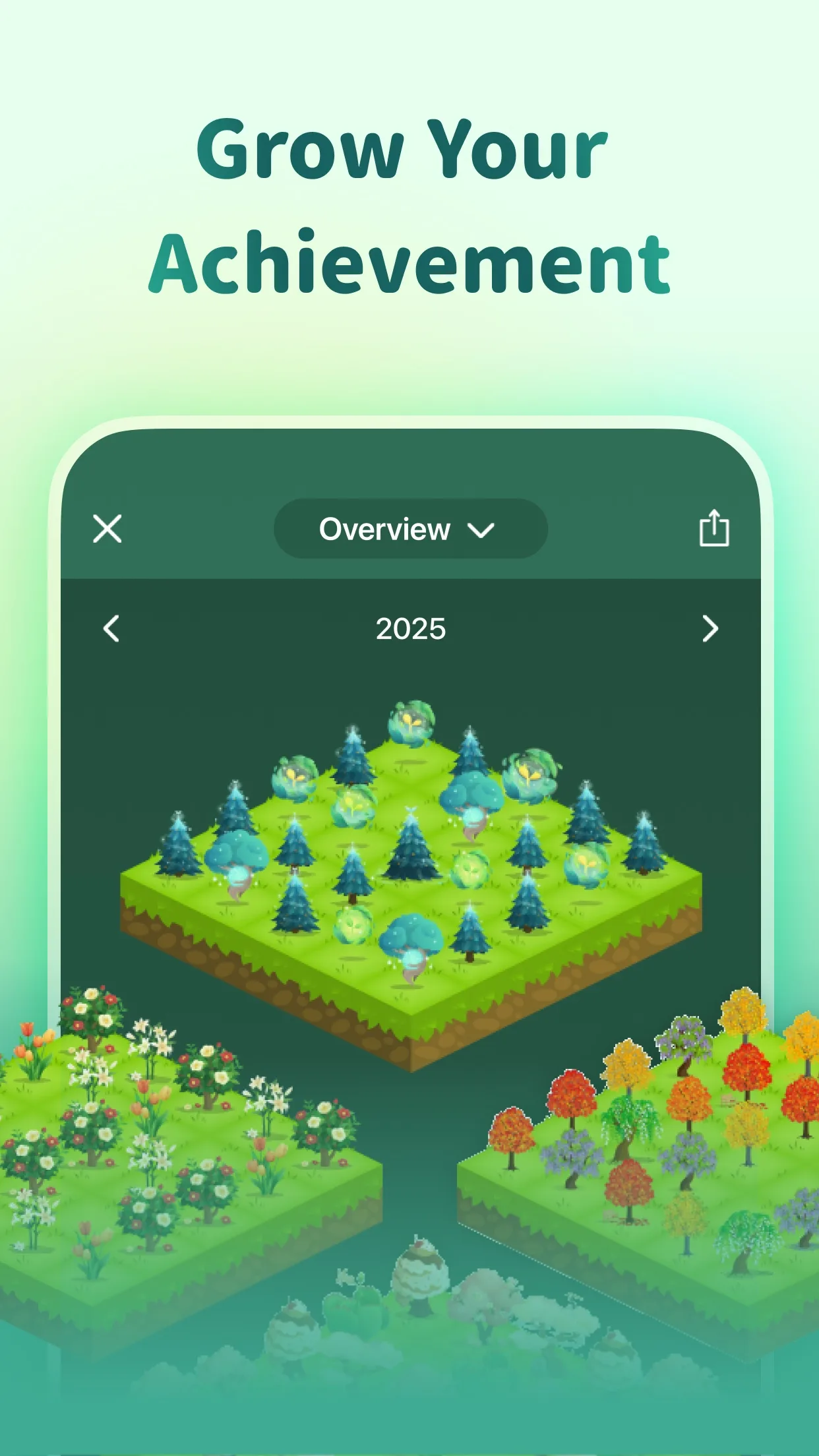Close the Overview screen with the X icon
Viewport: 819px width, 1456px height.
(107, 528)
